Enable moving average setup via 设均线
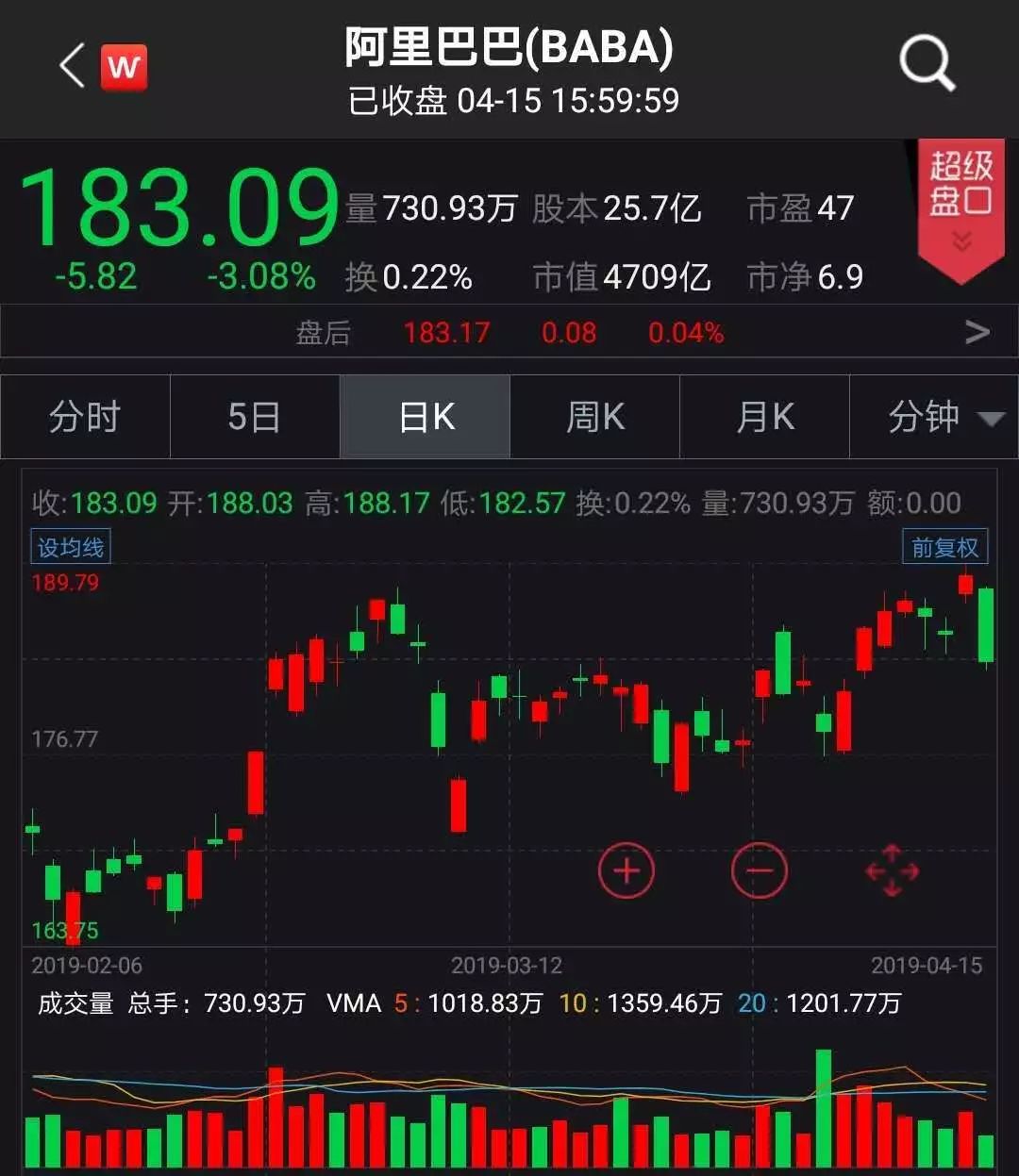Screen dimensions: 1019x1176 pos(70,546)
